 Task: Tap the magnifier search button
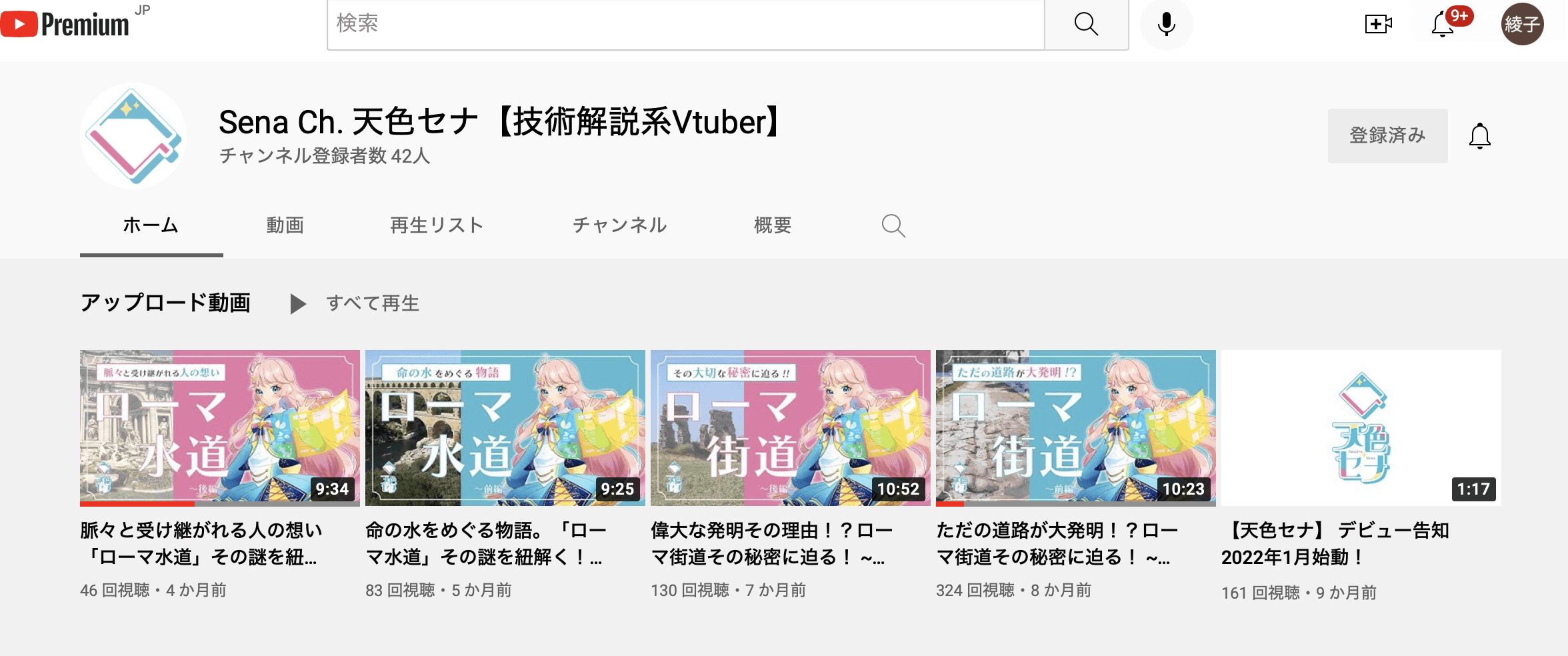(1086, 24)
